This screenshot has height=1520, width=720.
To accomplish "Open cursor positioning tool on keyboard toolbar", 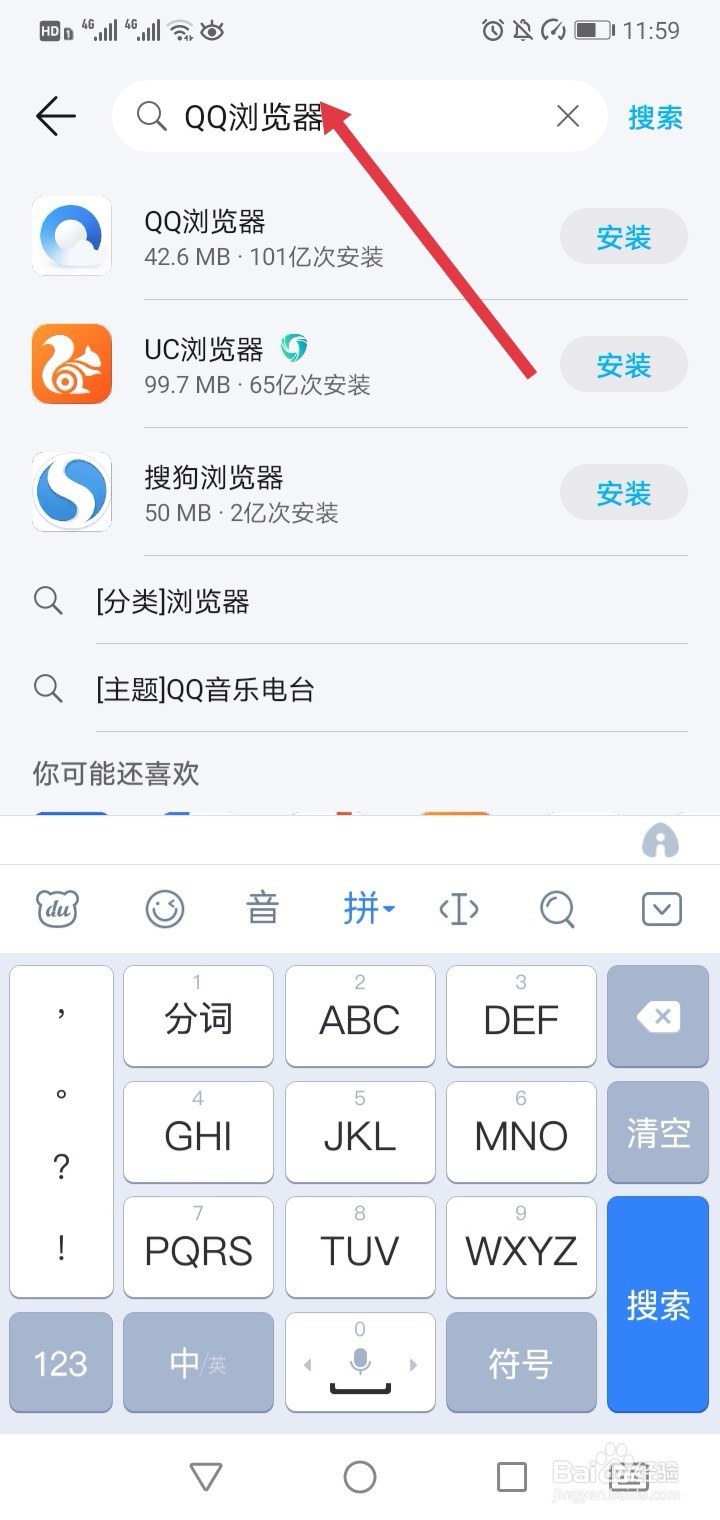I will coord(458,909).
